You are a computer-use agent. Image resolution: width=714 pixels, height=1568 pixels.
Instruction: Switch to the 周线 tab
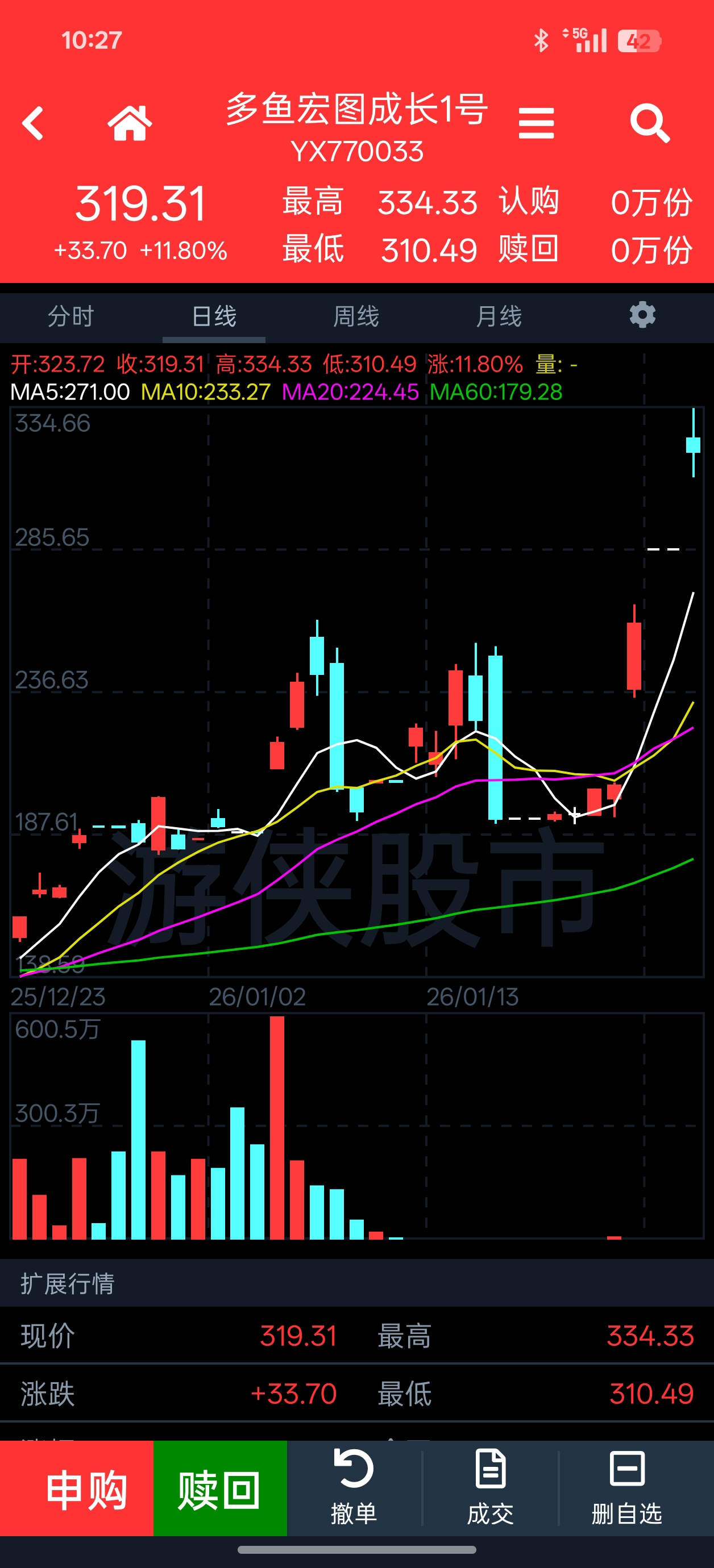pyautogui.click(x=356, y=316)
